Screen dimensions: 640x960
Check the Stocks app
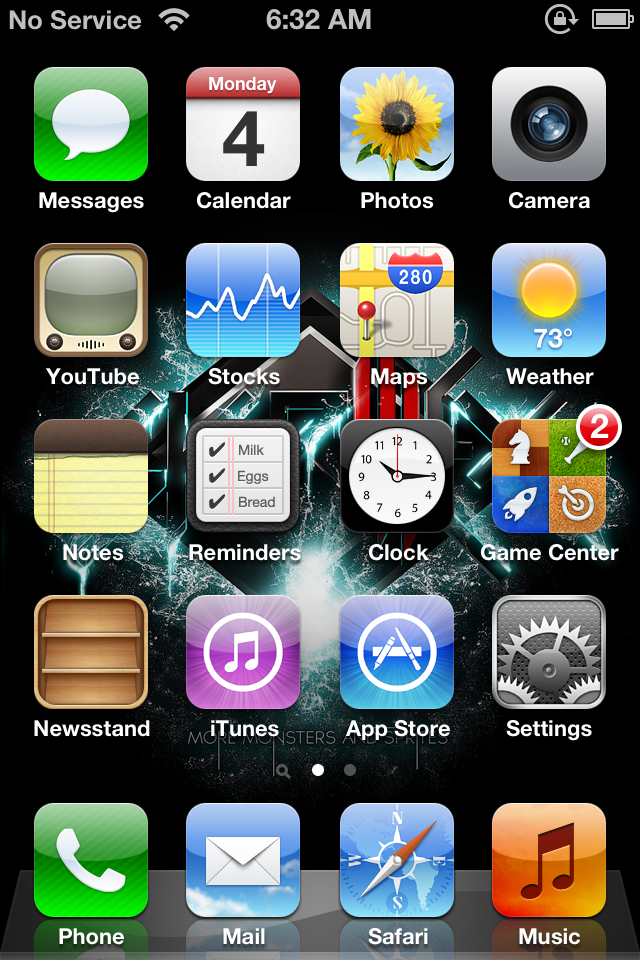click(x=243, y=300)
